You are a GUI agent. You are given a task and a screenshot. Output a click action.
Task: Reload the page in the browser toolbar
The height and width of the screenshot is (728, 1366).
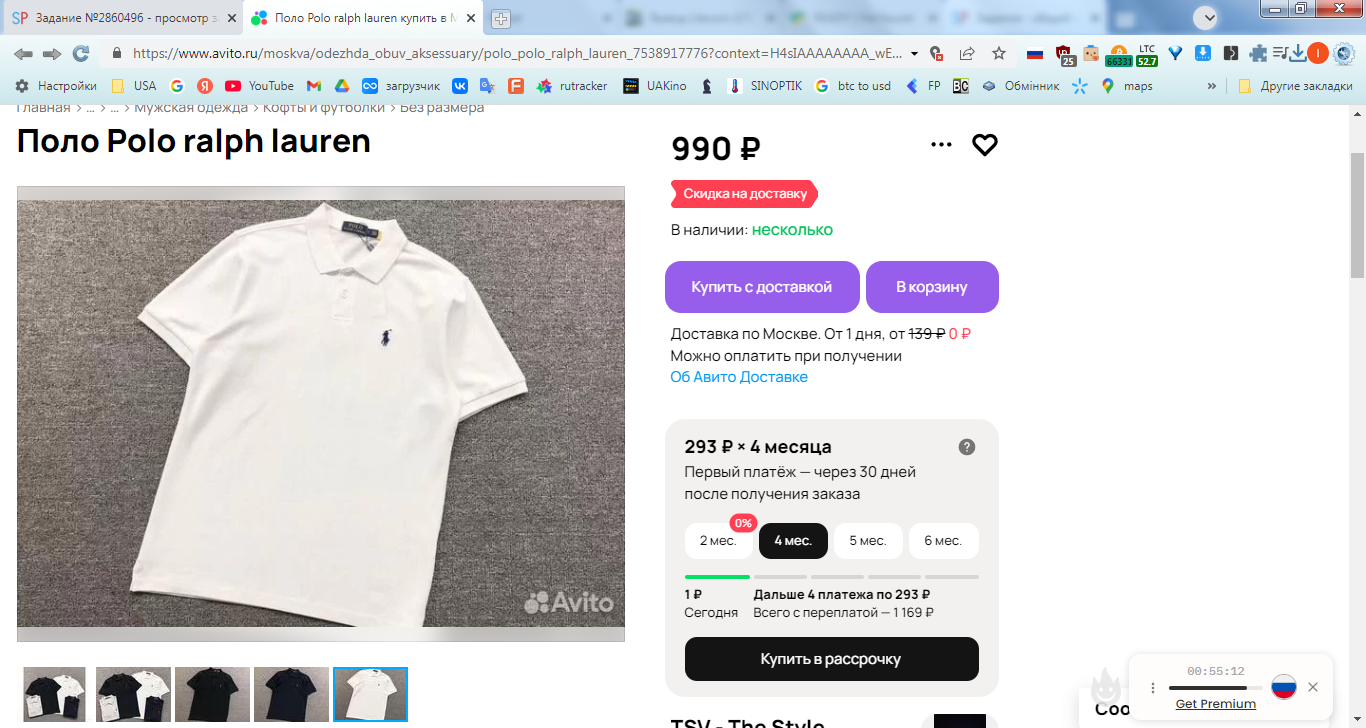[81, 54]
